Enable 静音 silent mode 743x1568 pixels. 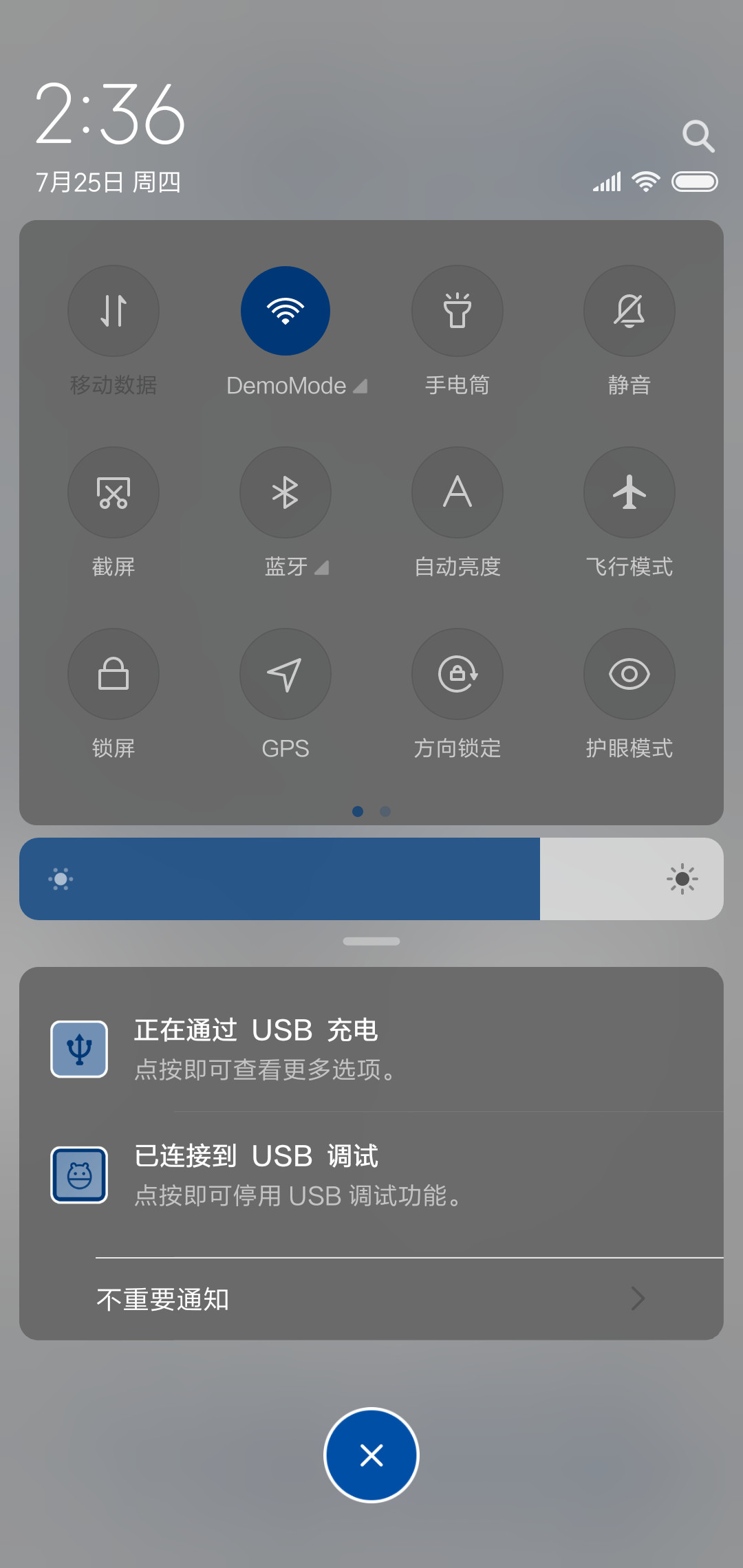[x=629, y=311]
